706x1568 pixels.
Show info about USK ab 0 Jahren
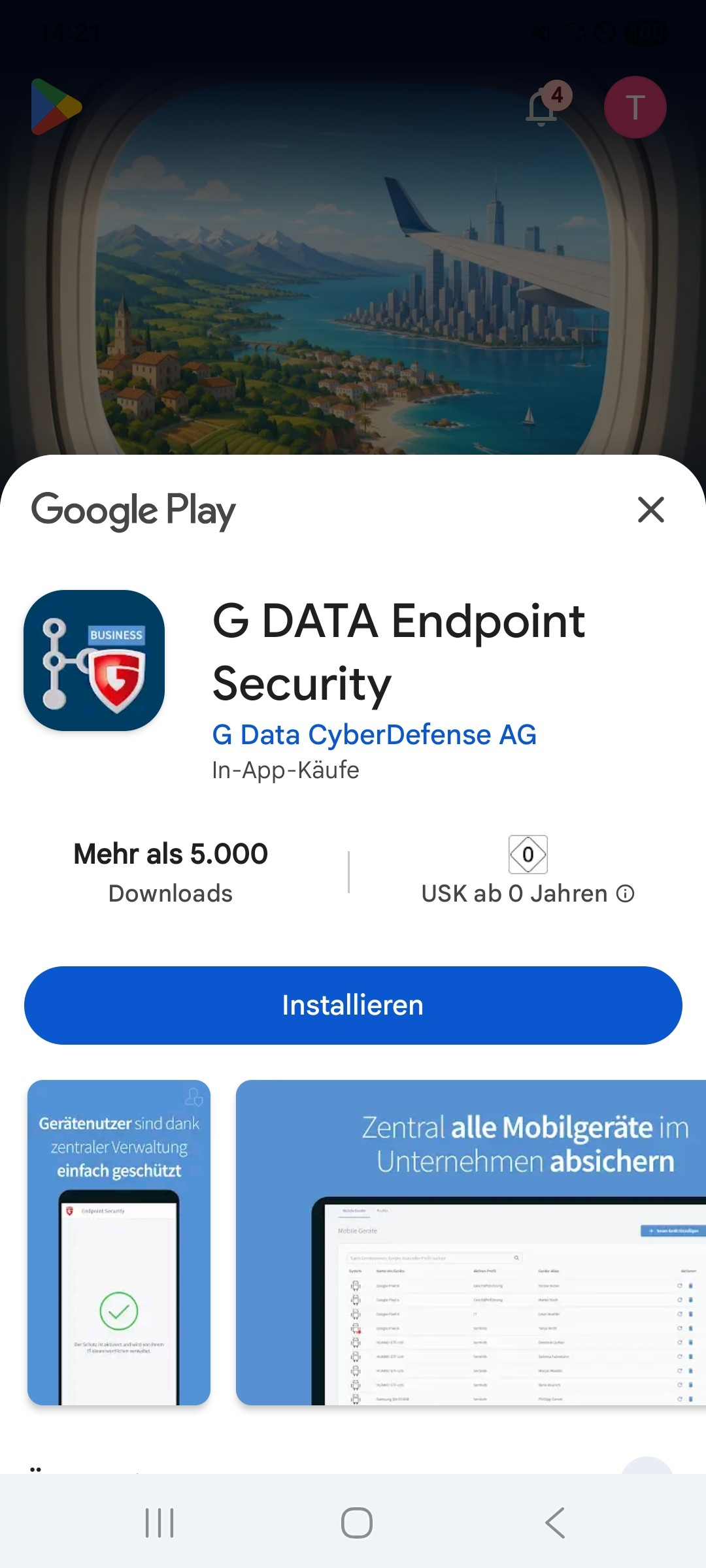click(x=626, y=893)
